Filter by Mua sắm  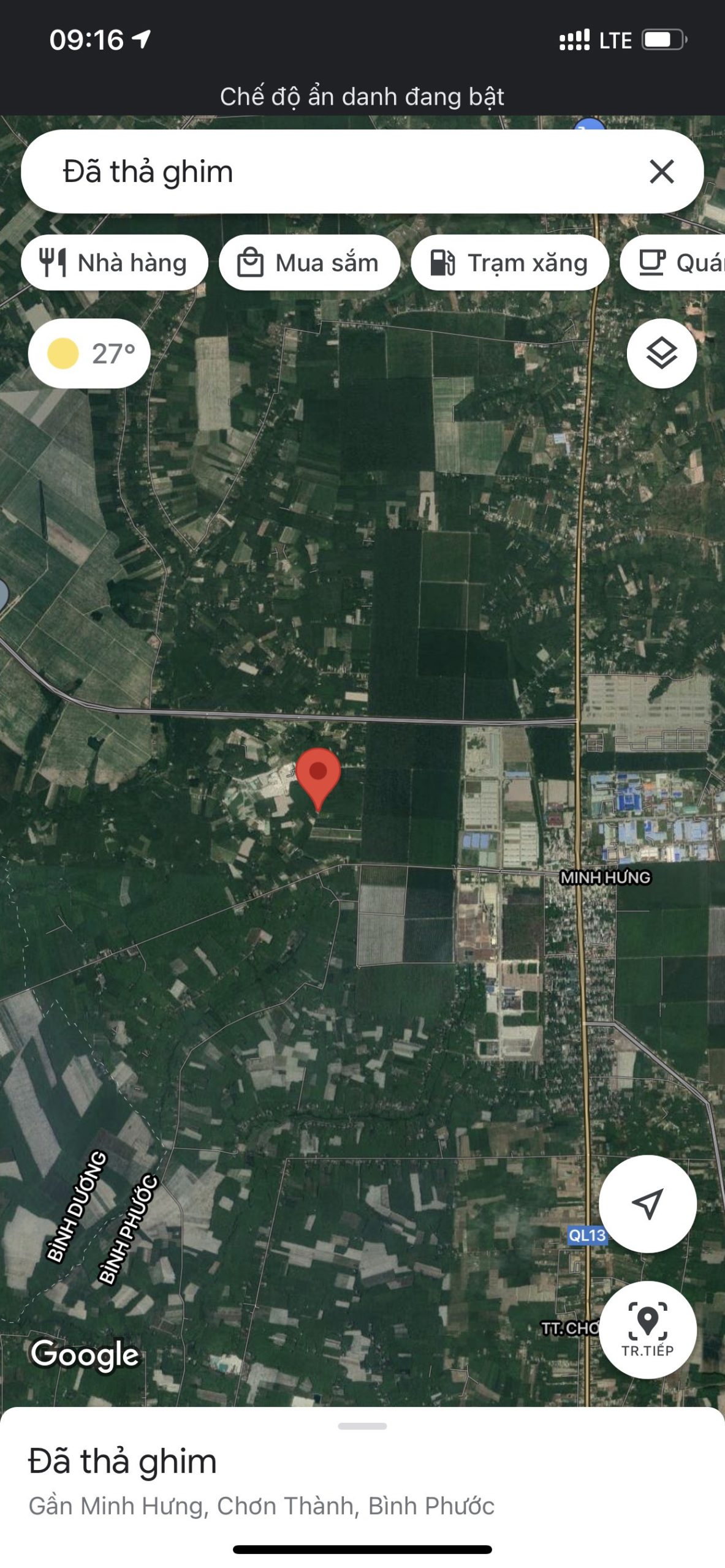point(309,263)
